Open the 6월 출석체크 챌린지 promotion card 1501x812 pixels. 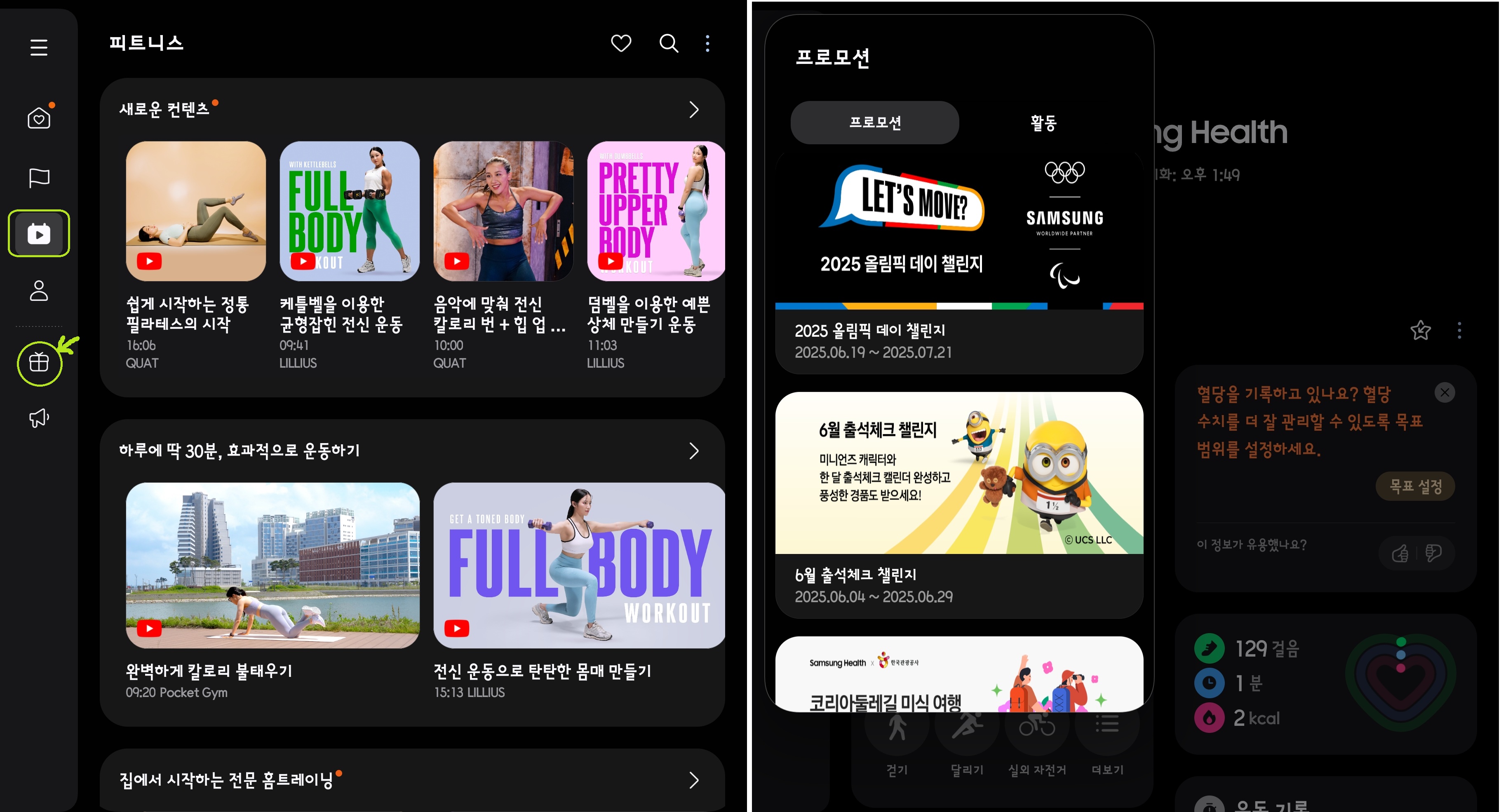(x=959, y=505)
